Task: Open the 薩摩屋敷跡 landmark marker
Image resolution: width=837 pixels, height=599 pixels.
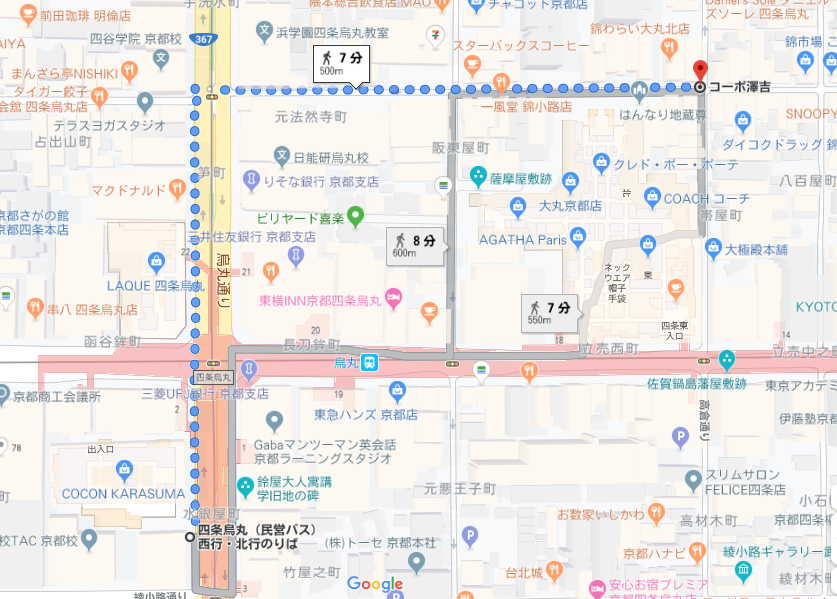Action: click(478, 179)
